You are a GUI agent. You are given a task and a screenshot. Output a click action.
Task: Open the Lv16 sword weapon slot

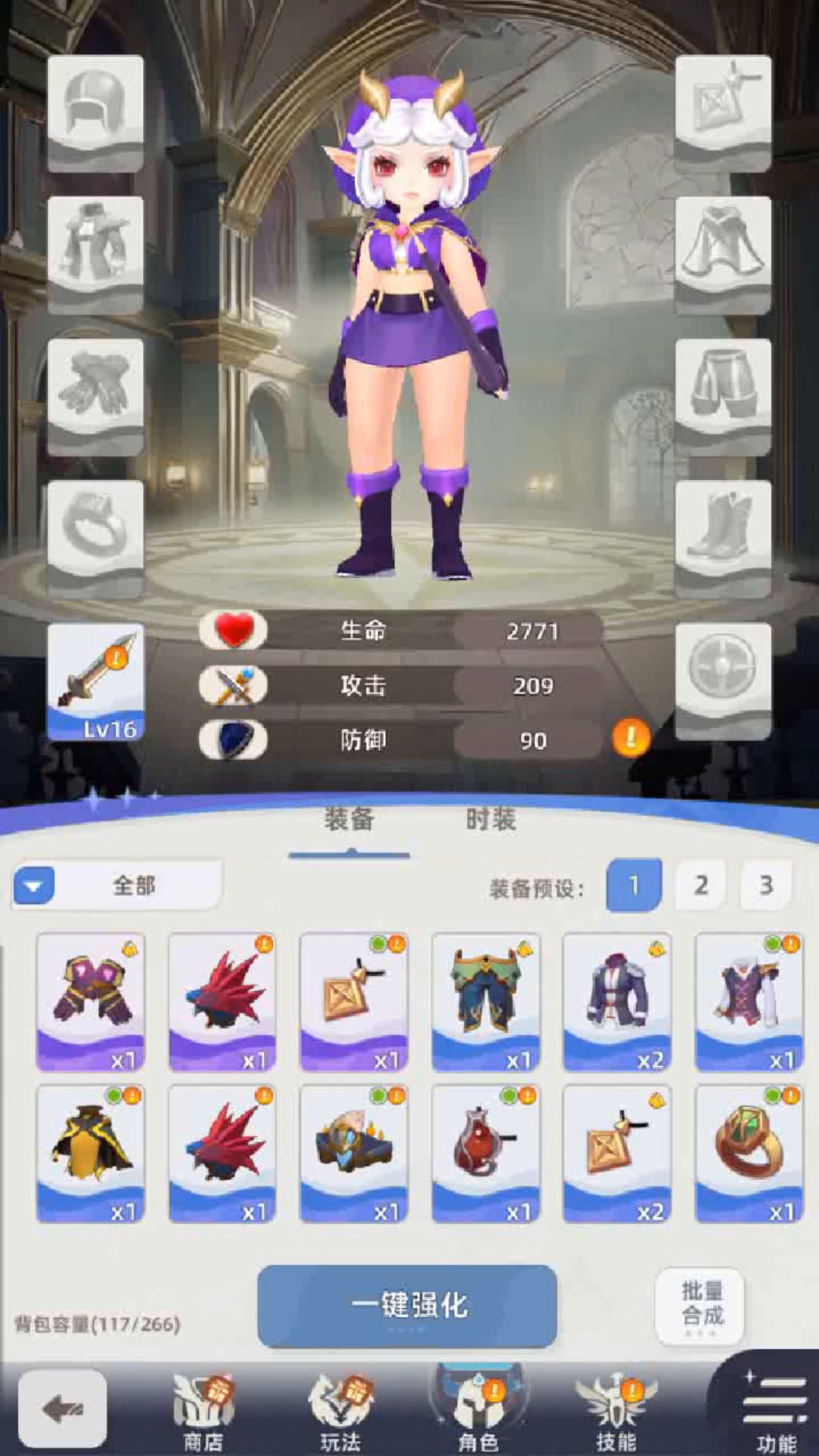[x=96, y=681]
